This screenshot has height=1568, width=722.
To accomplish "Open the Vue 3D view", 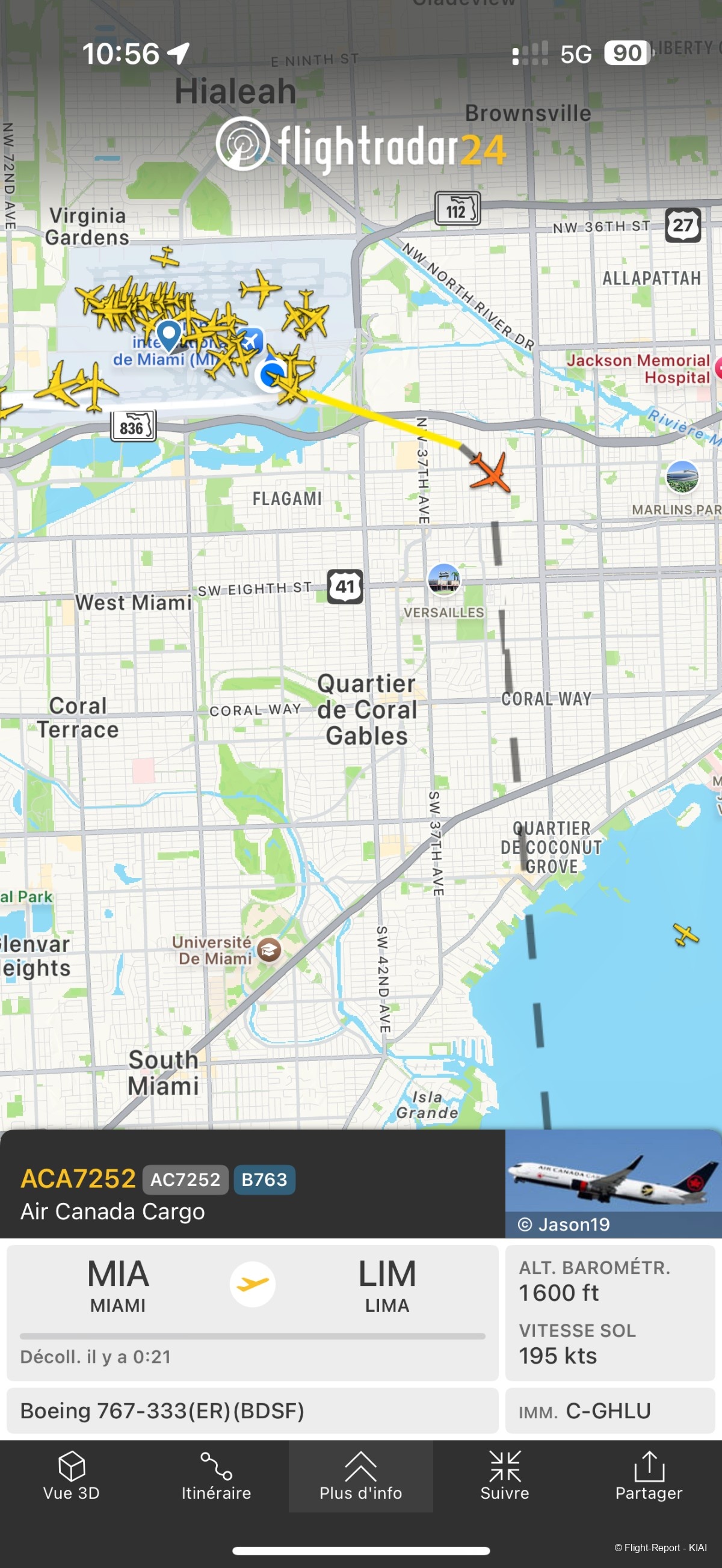I will click(71, 1475).
